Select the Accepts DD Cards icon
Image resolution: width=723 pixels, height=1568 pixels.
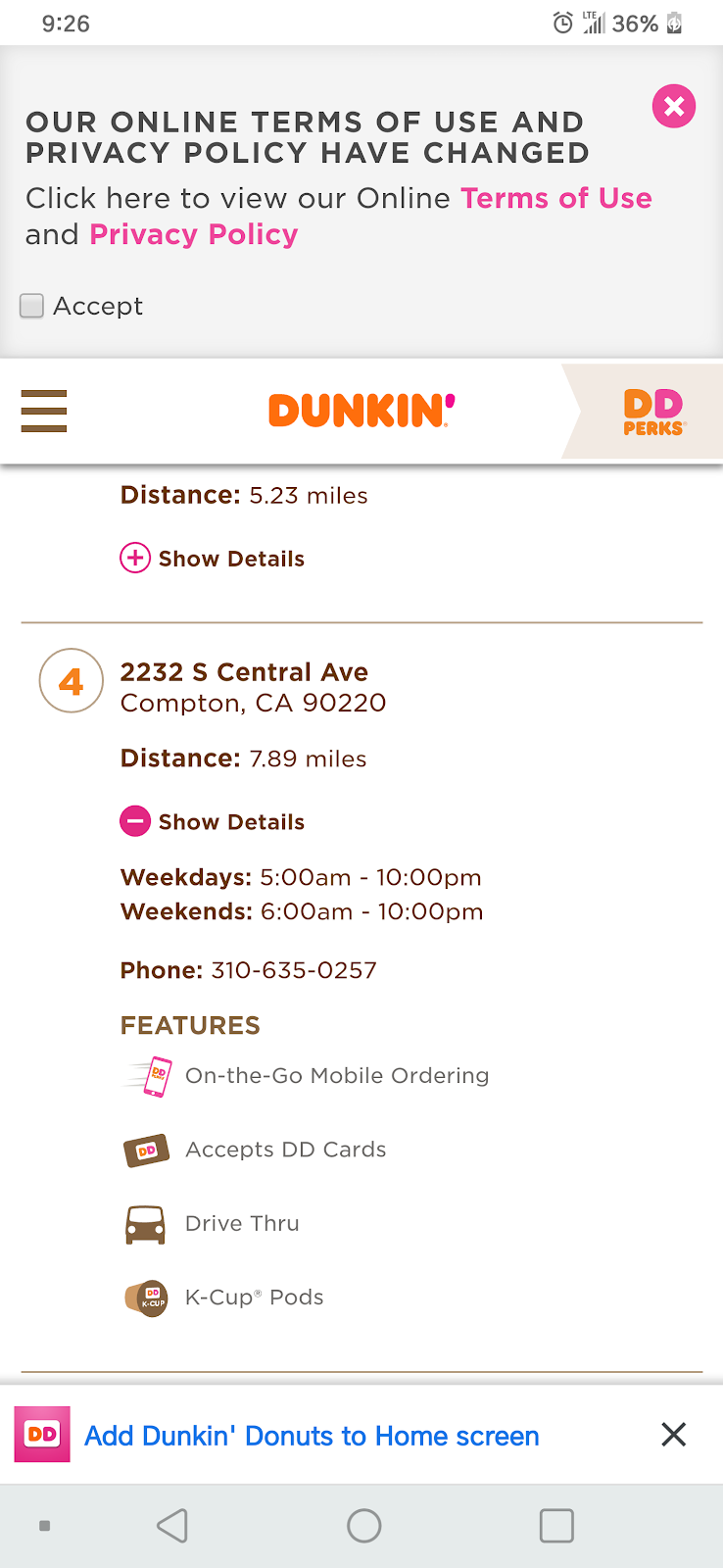point(146,1150)
